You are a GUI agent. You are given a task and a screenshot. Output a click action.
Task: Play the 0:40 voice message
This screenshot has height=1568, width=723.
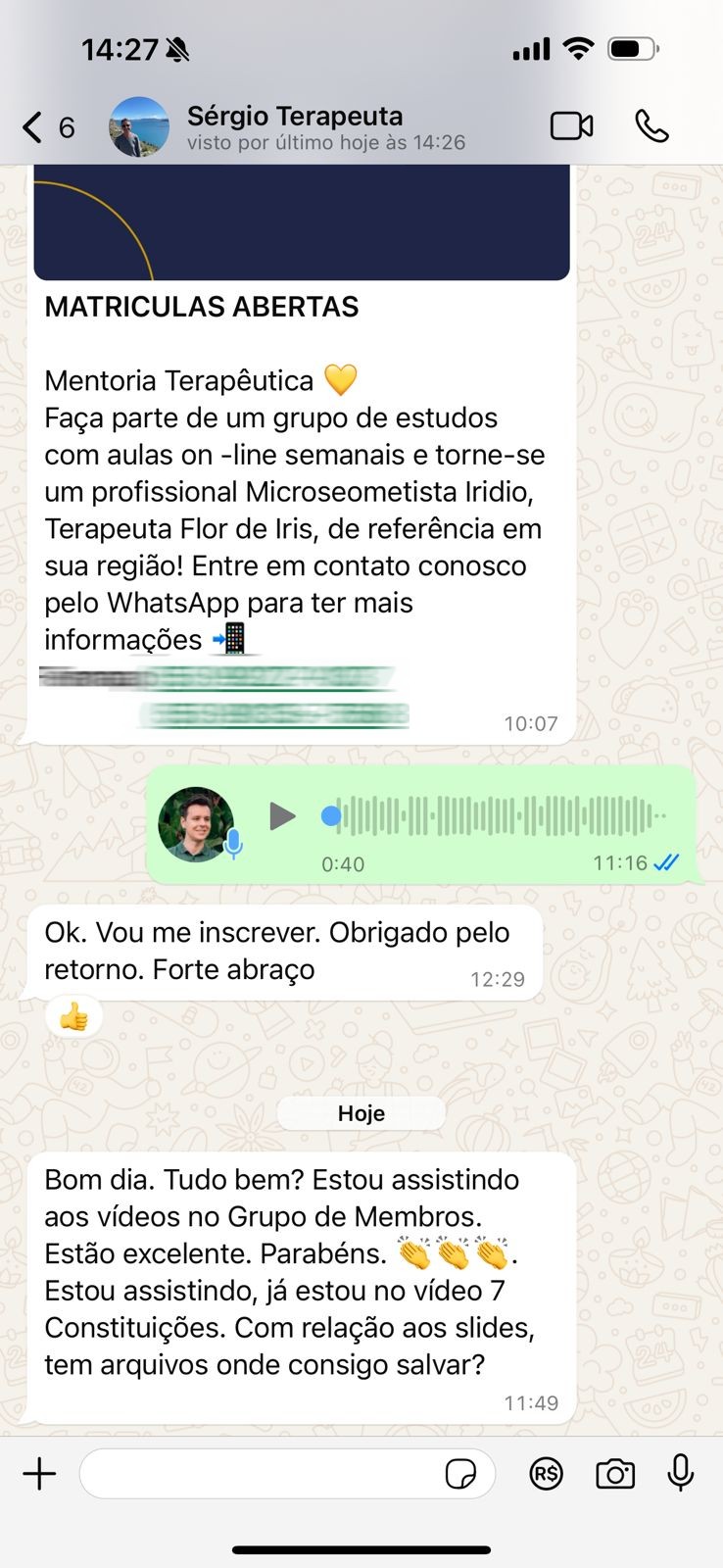(x=282, y=816)
